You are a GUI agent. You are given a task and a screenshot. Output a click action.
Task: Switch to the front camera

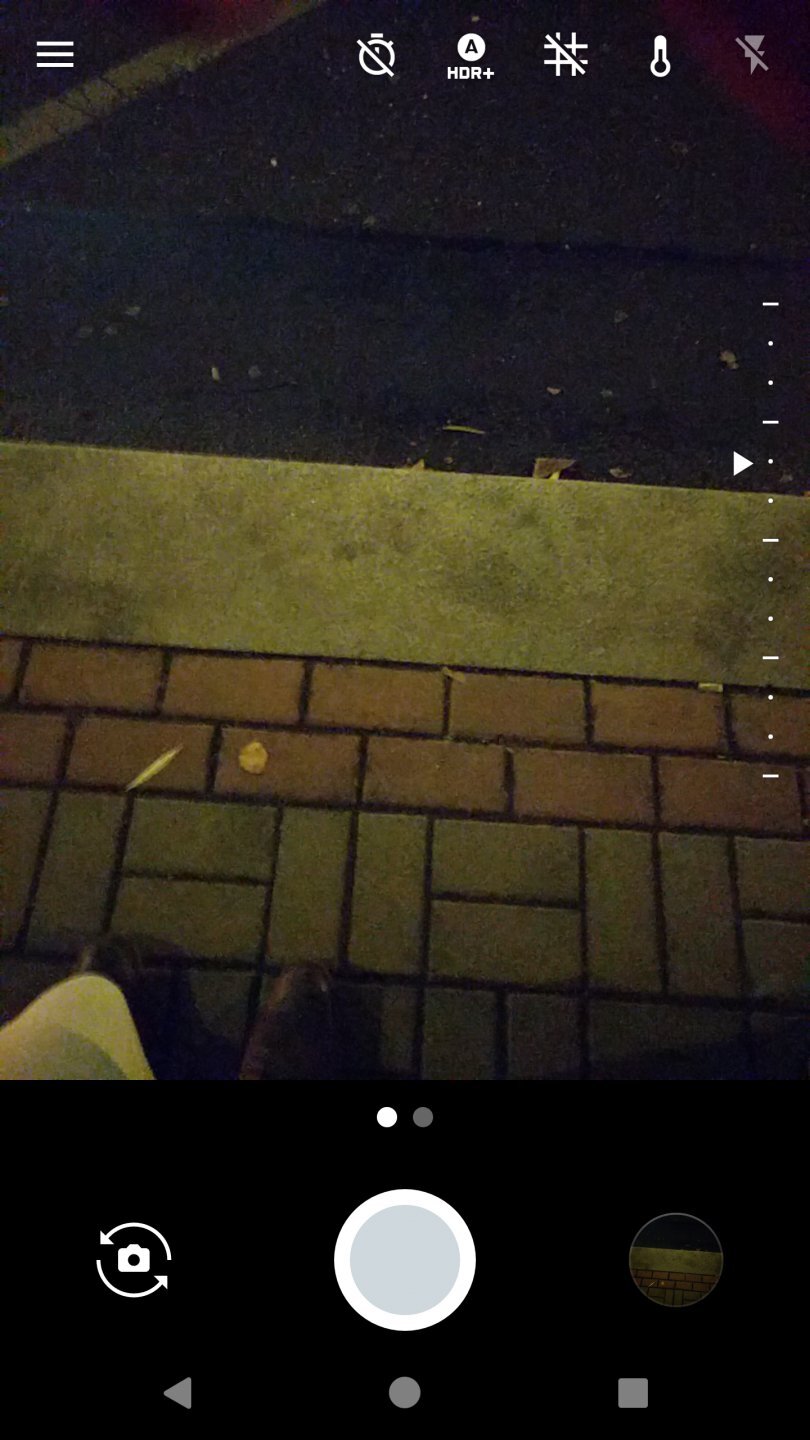pos(134,1259)
